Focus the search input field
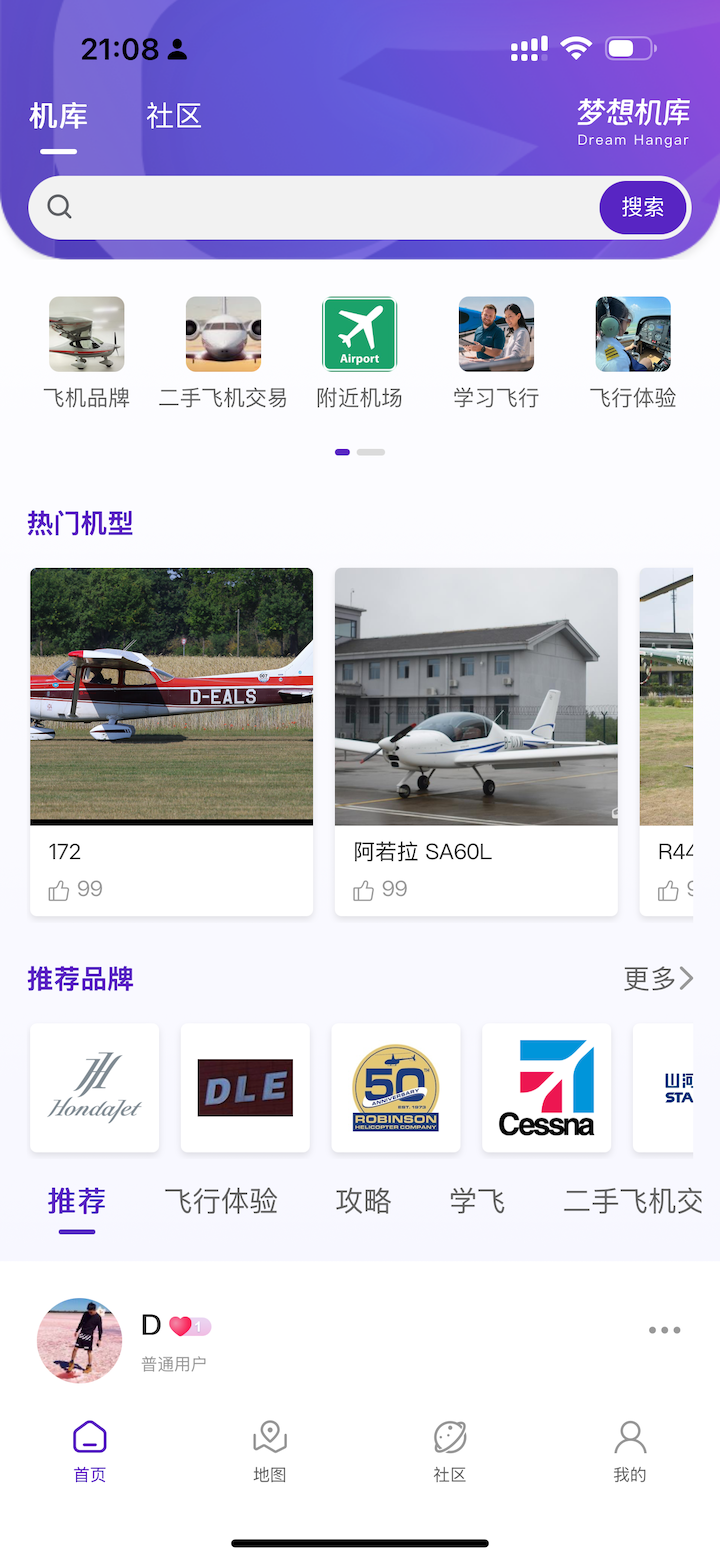The image size is (720, 1561). pos(330,207)
